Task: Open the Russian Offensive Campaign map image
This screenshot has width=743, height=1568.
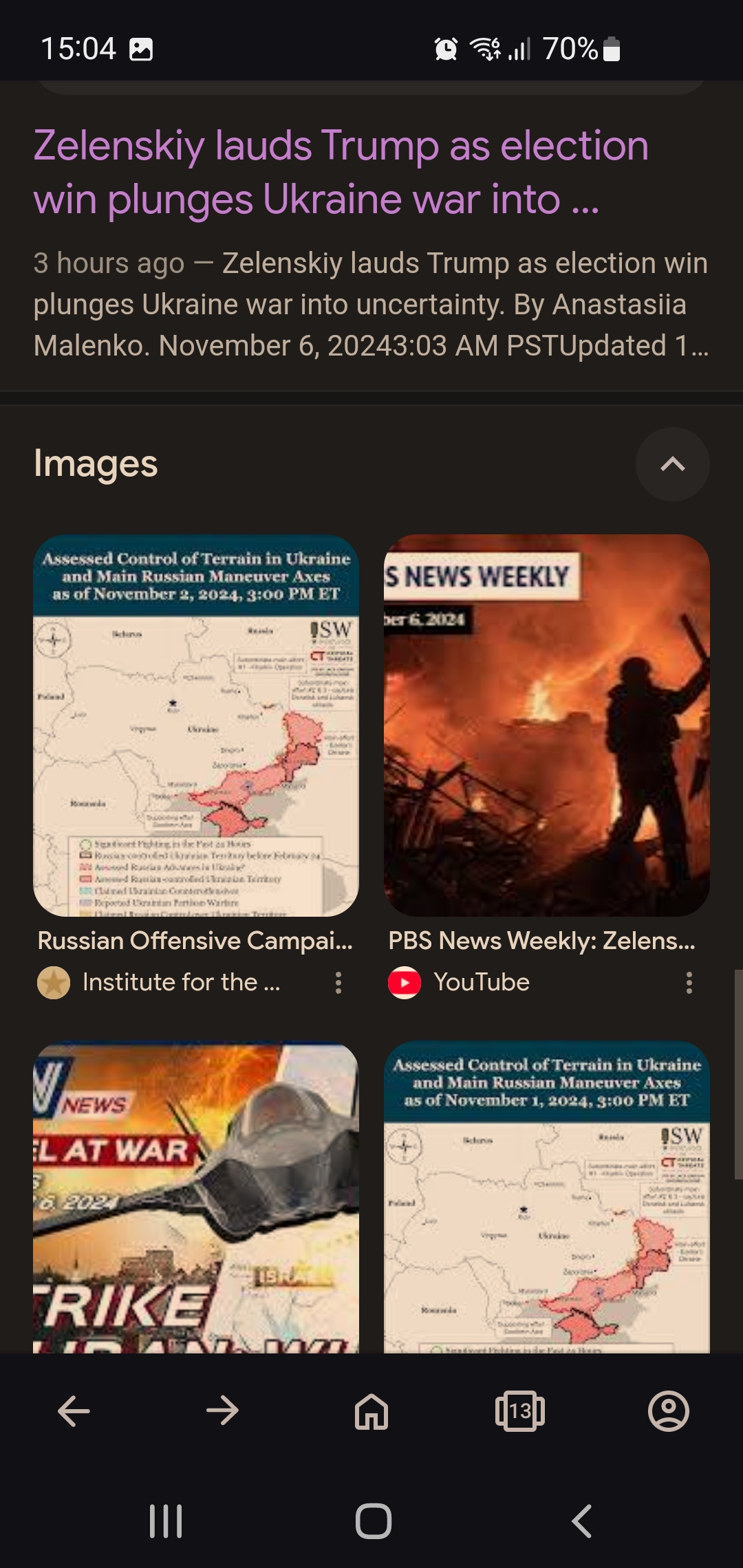Action: click(x=196, y=726)
